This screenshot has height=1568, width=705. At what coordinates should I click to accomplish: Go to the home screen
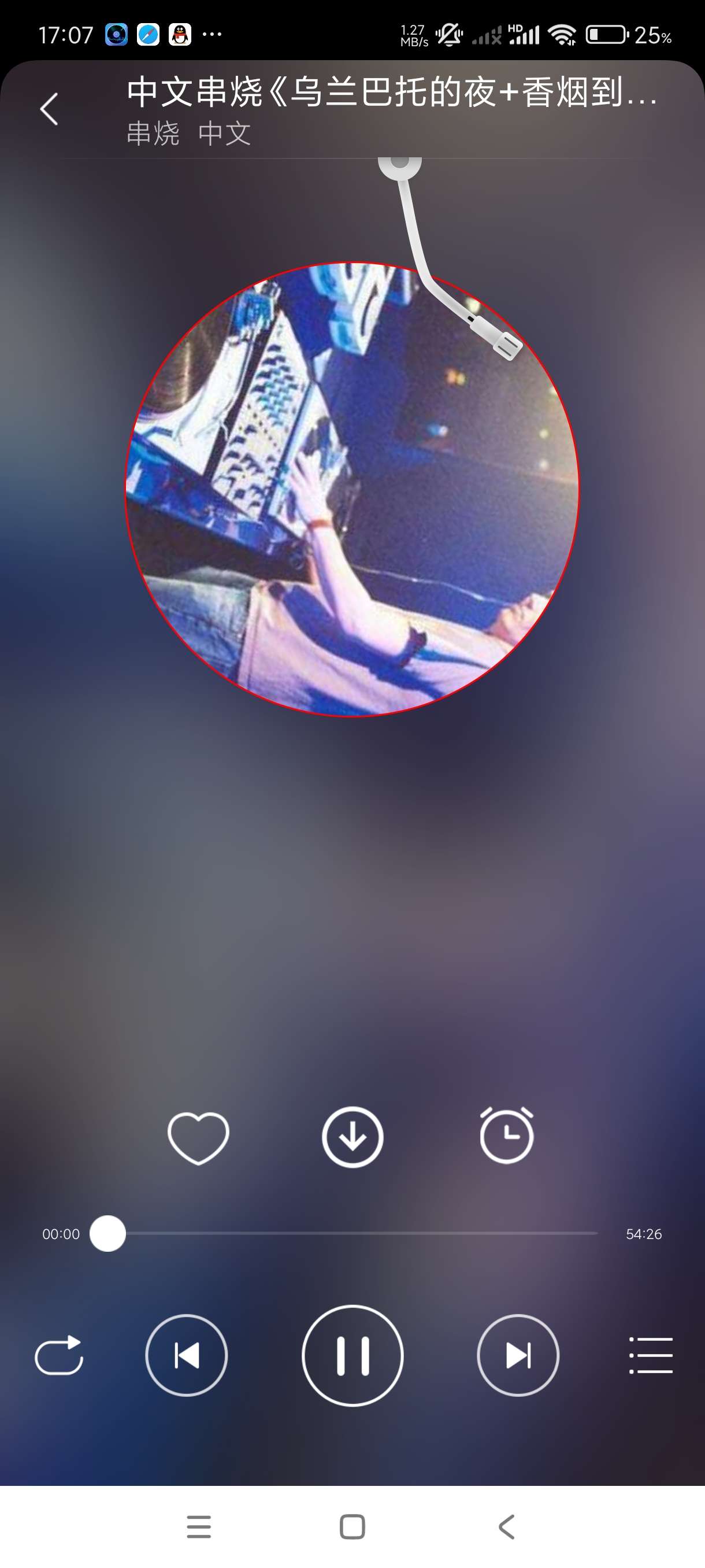(352, 1527)
